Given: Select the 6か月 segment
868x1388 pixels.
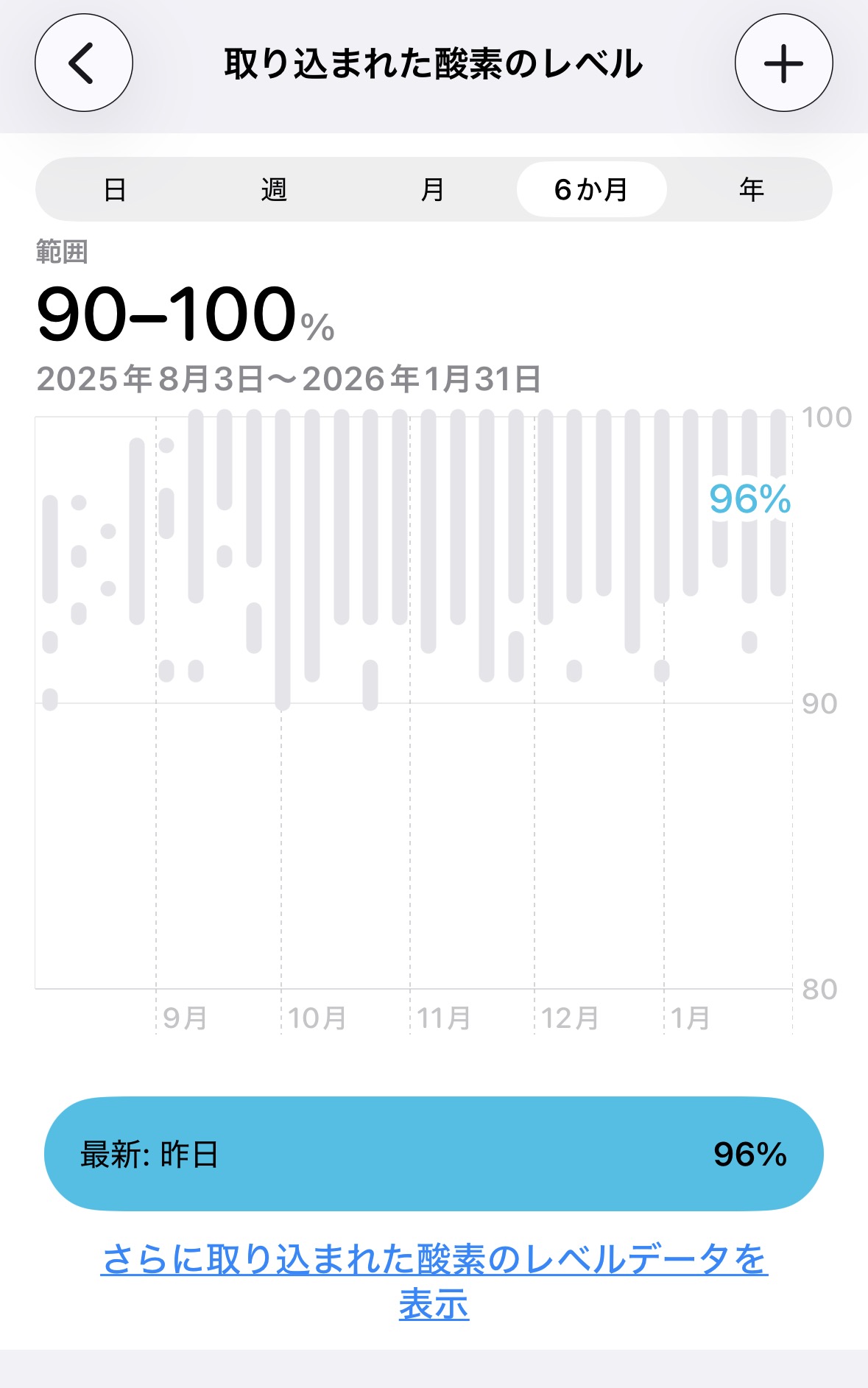Looking at the screenshot, I should (x=591, y=190).
